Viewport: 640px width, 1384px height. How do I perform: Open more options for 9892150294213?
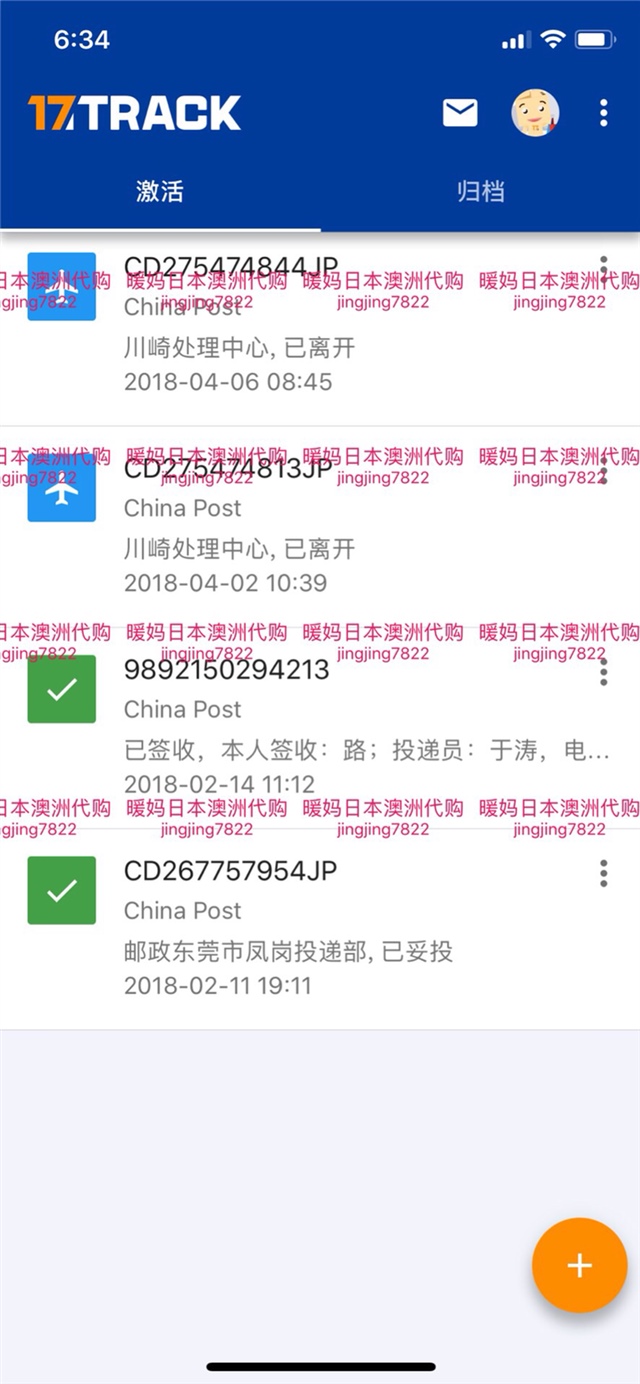point(603,673)
